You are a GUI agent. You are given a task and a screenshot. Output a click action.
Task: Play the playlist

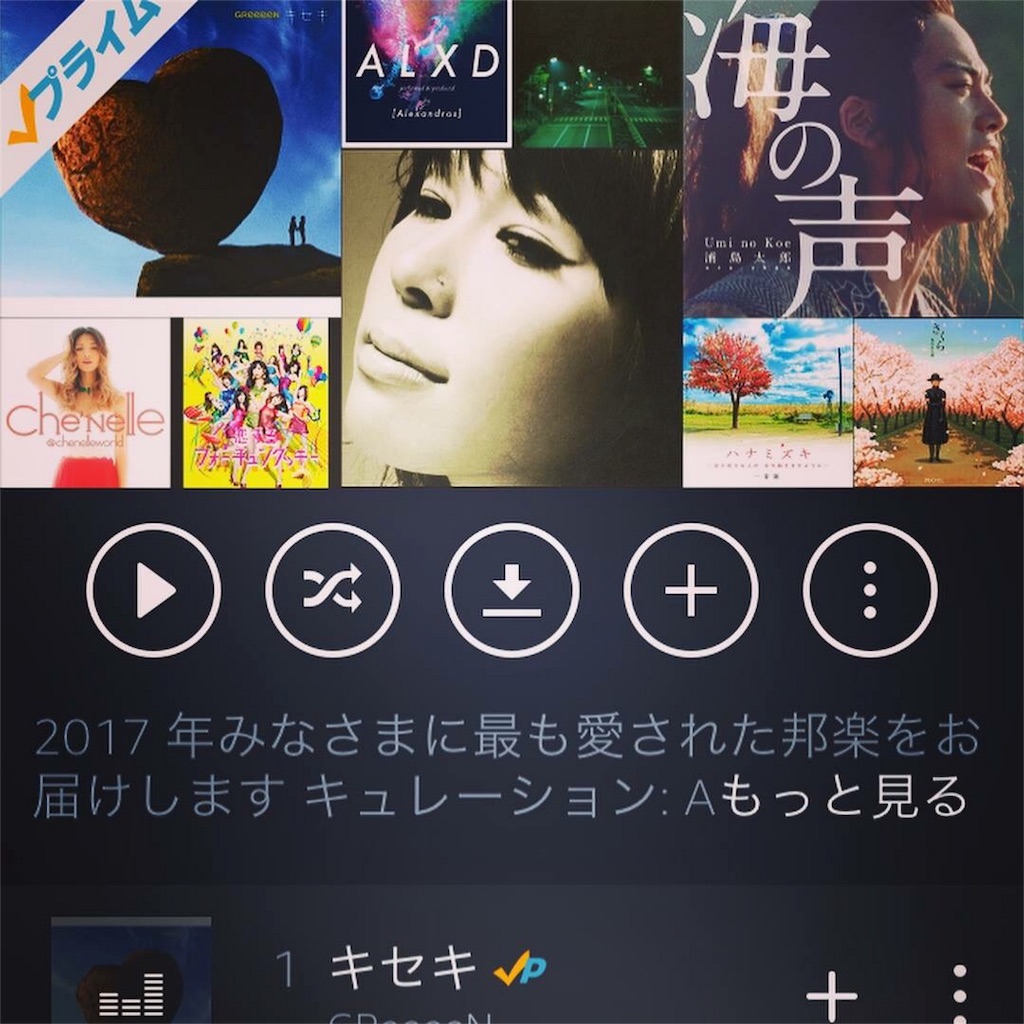pyautogui.click(x=153, y=590)
